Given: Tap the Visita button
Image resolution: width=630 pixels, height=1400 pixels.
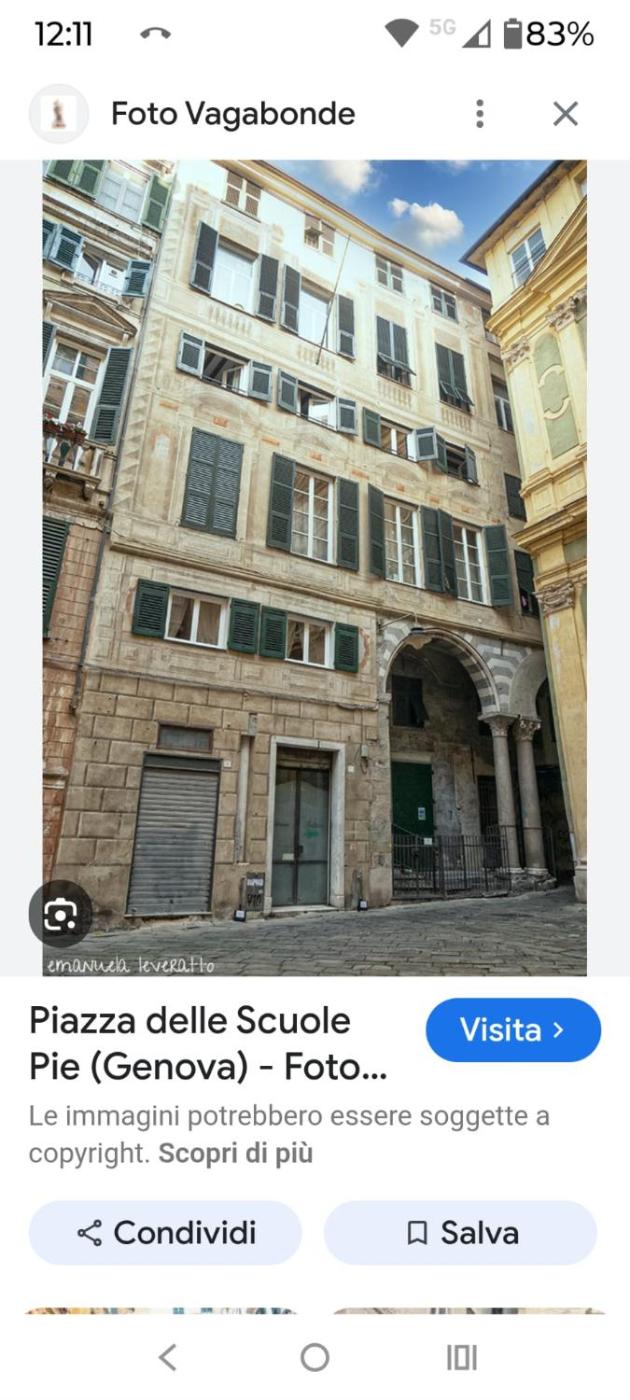Looking at the screenshot, I should [x=513, y=1030].
